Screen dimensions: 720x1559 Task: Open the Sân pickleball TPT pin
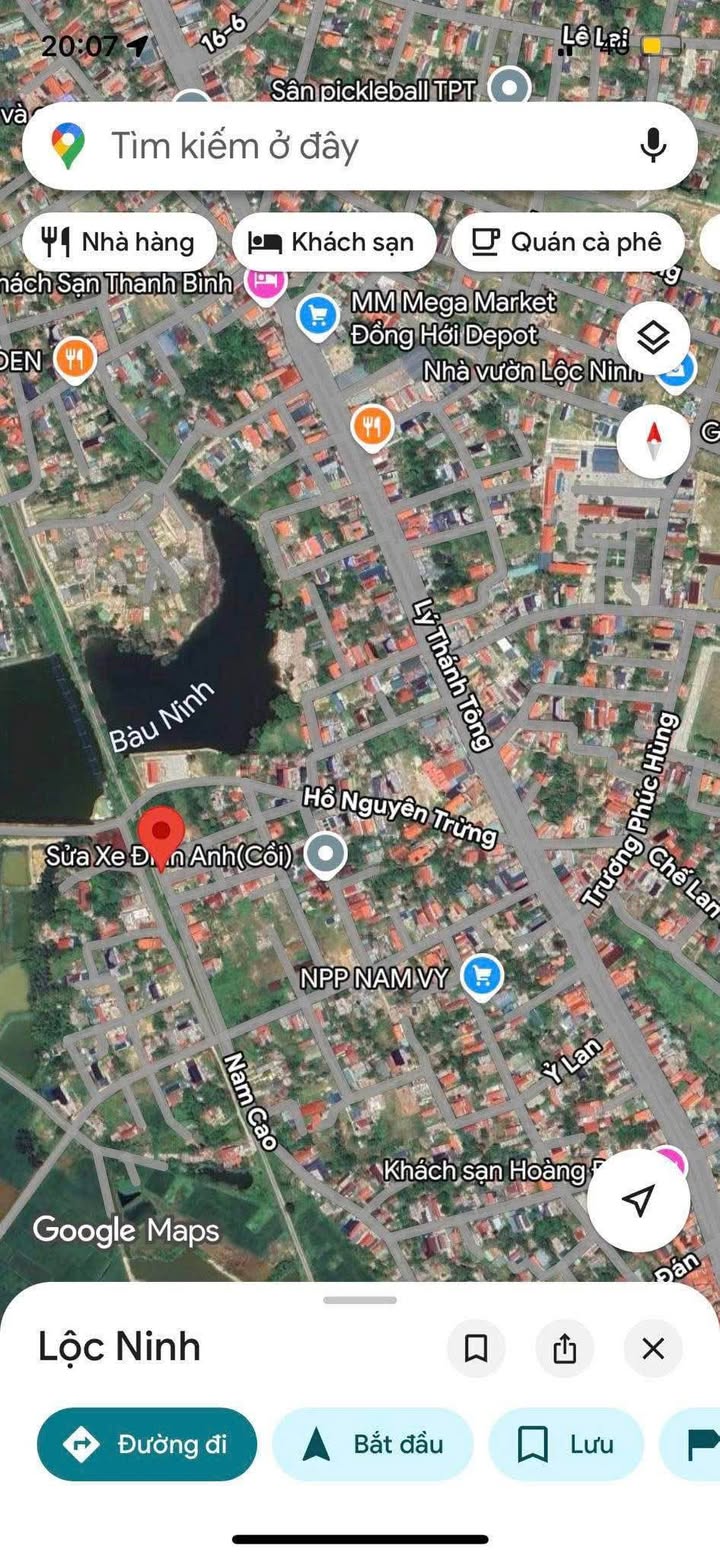pos(512,88)
